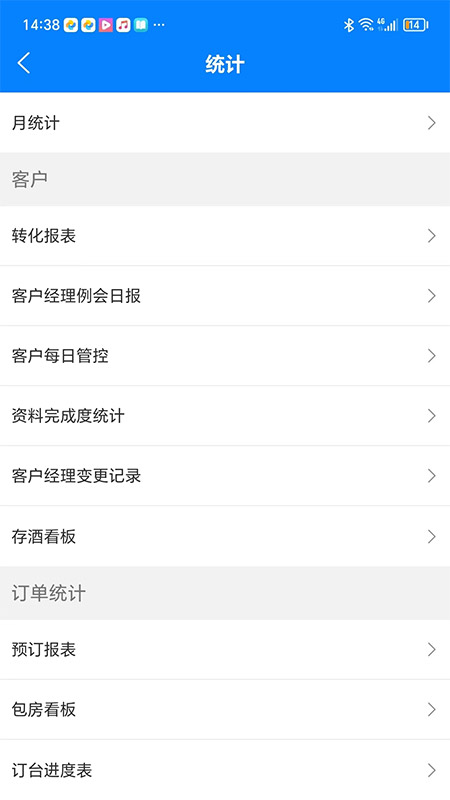Open 订台进度表
The width and height of the screenshot is (450, 800).
tap(225, 770)
